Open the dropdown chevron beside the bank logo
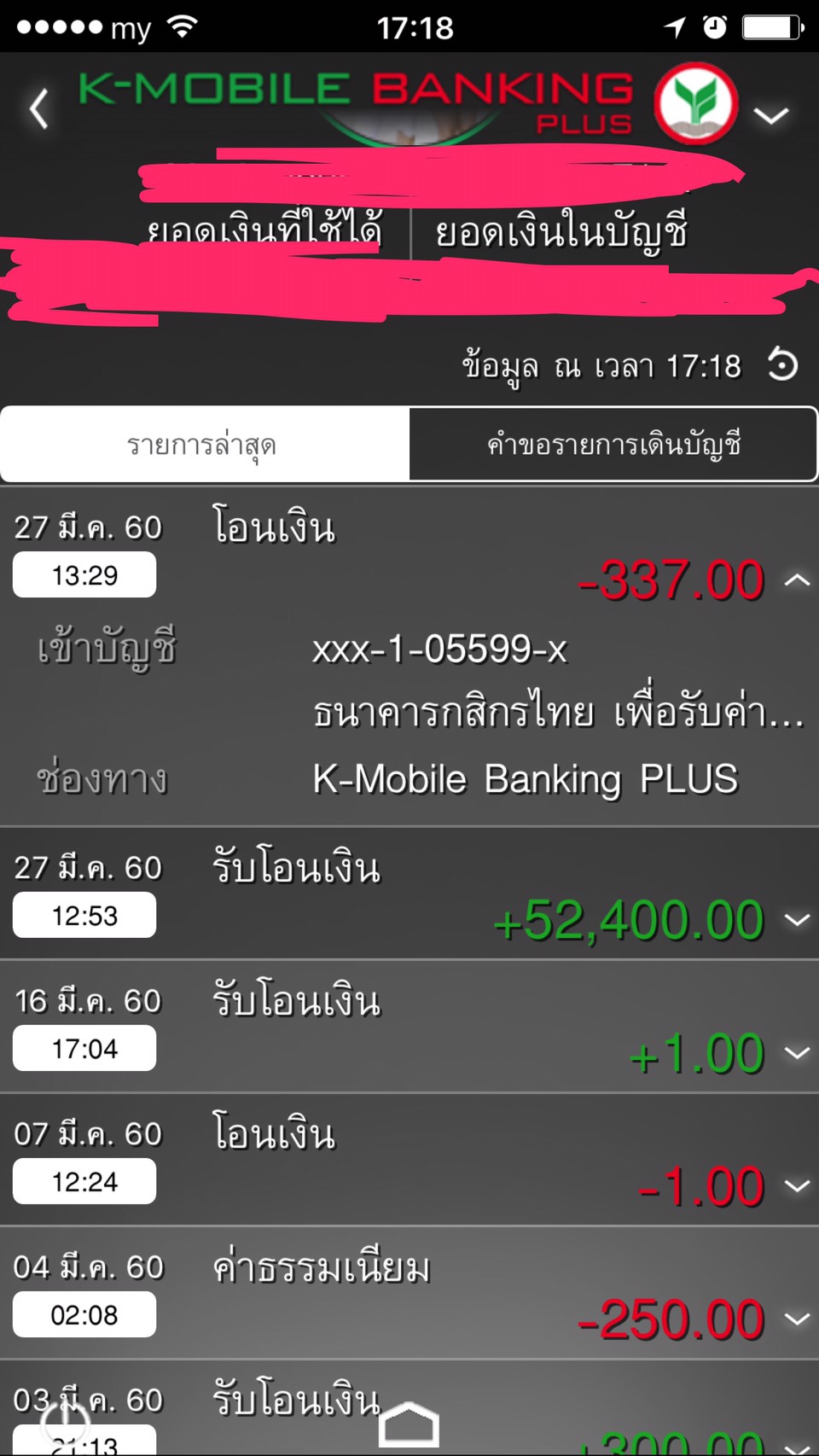819x1456 pixels. coord(770,115)
